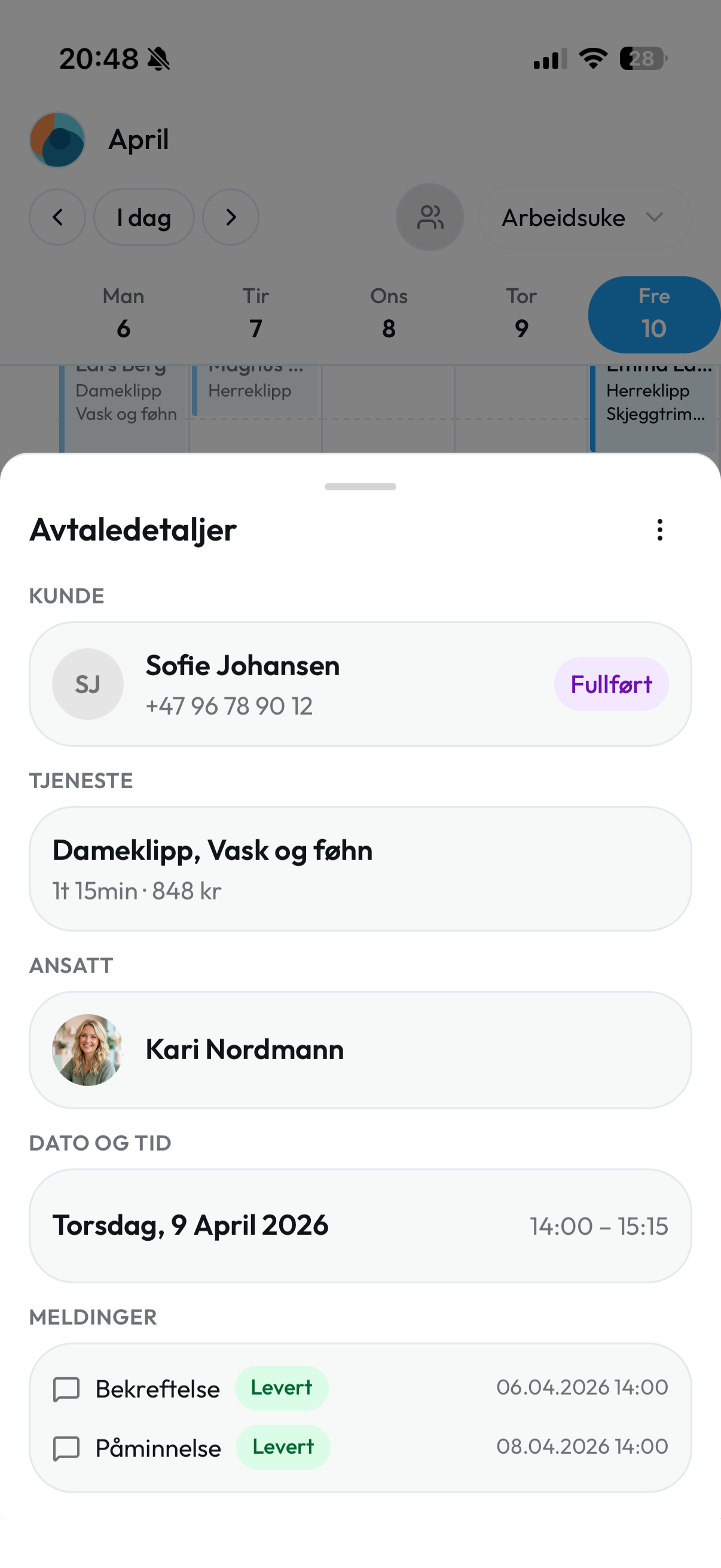Select Wednesday 8 in the week strip
This screenshot has width=721, height=1568.
tap(389, 314)
